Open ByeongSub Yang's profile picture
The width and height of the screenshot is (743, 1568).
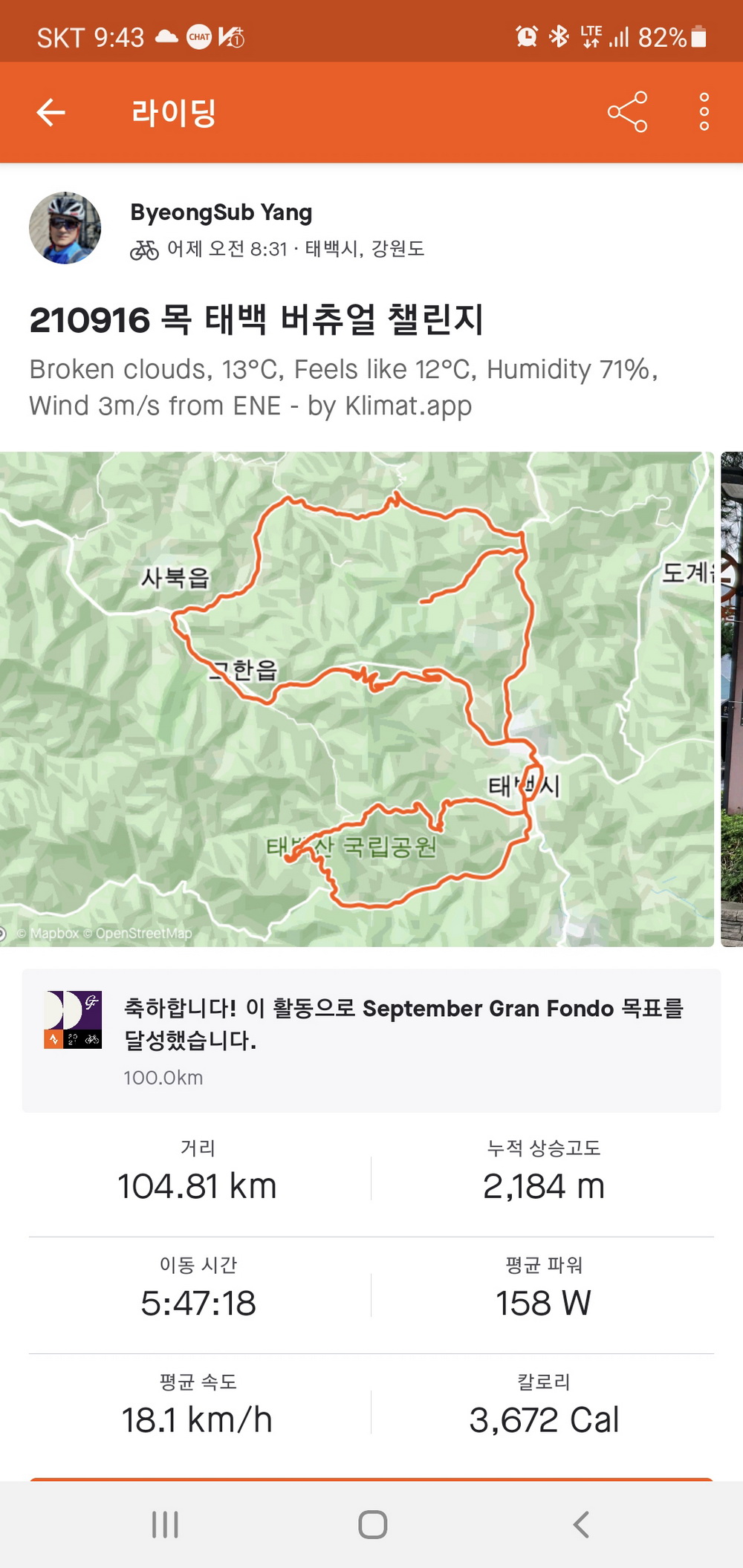(65, 228)
